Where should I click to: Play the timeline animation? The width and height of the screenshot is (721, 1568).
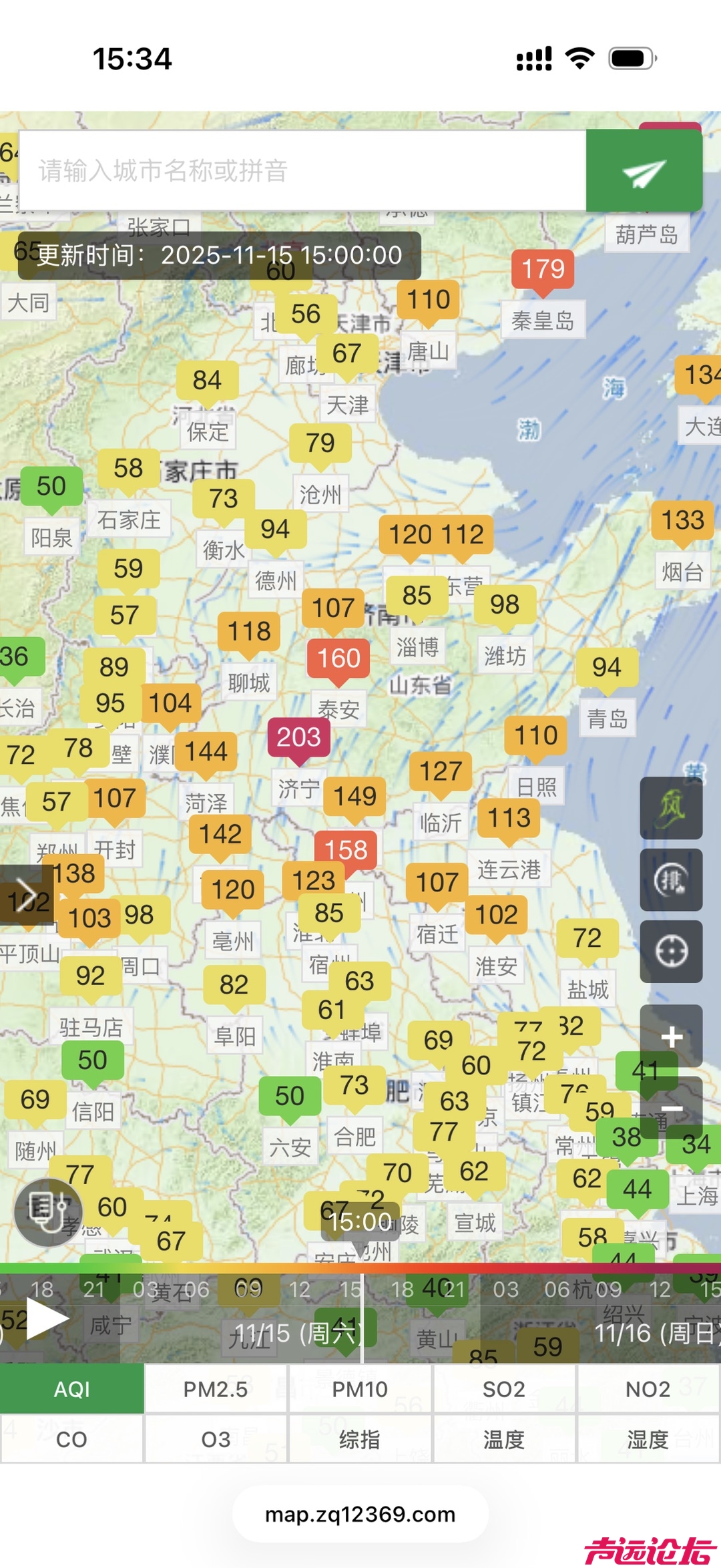pyautogui.click(x=47, y=1318)
